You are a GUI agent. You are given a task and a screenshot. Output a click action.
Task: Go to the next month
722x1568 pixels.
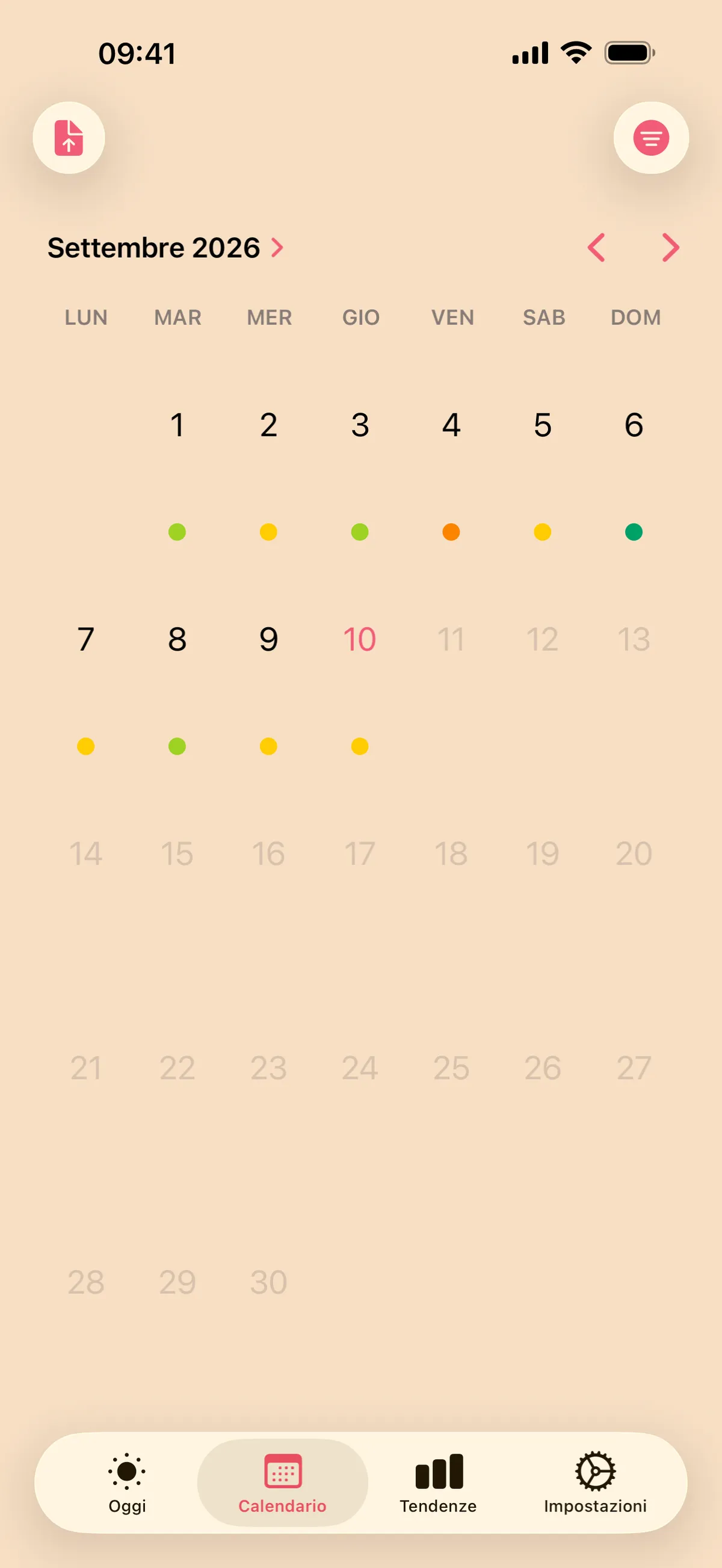pyautogui.click(x=670, y=248)
